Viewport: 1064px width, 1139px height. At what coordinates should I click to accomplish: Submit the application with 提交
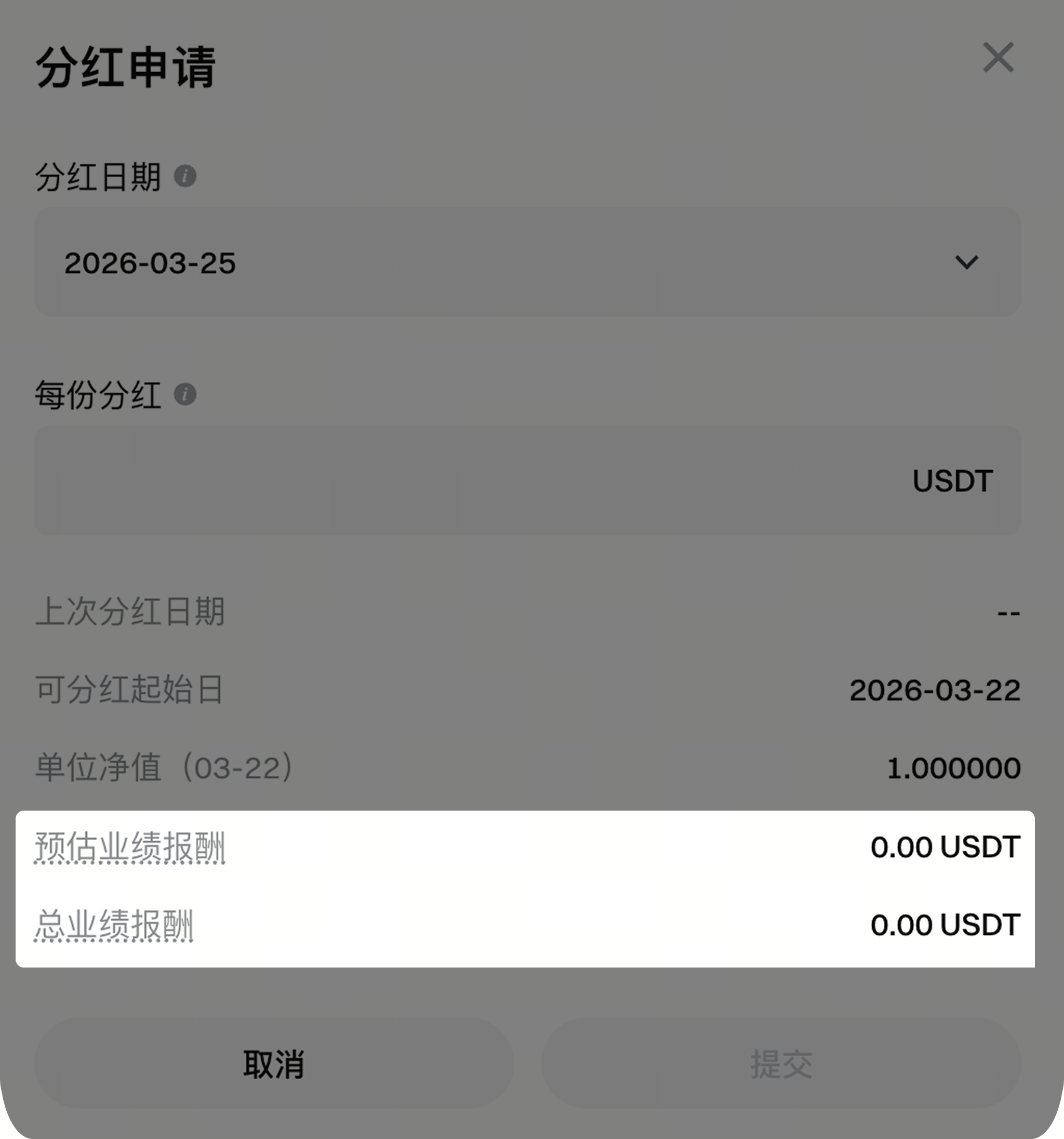tap(781, 1065)
